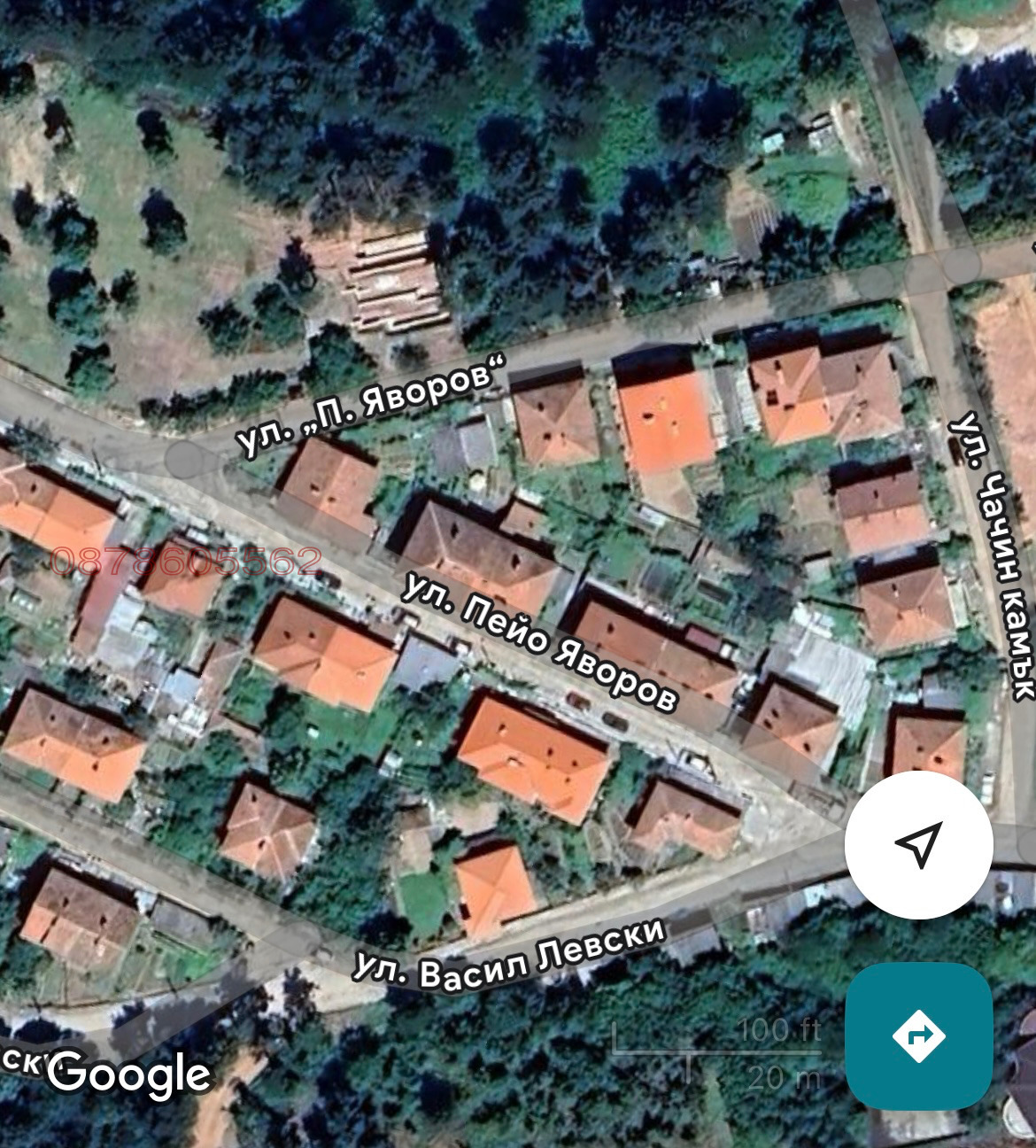
Task: Tap the phone number watermark 0878605562
Action: 186,562
